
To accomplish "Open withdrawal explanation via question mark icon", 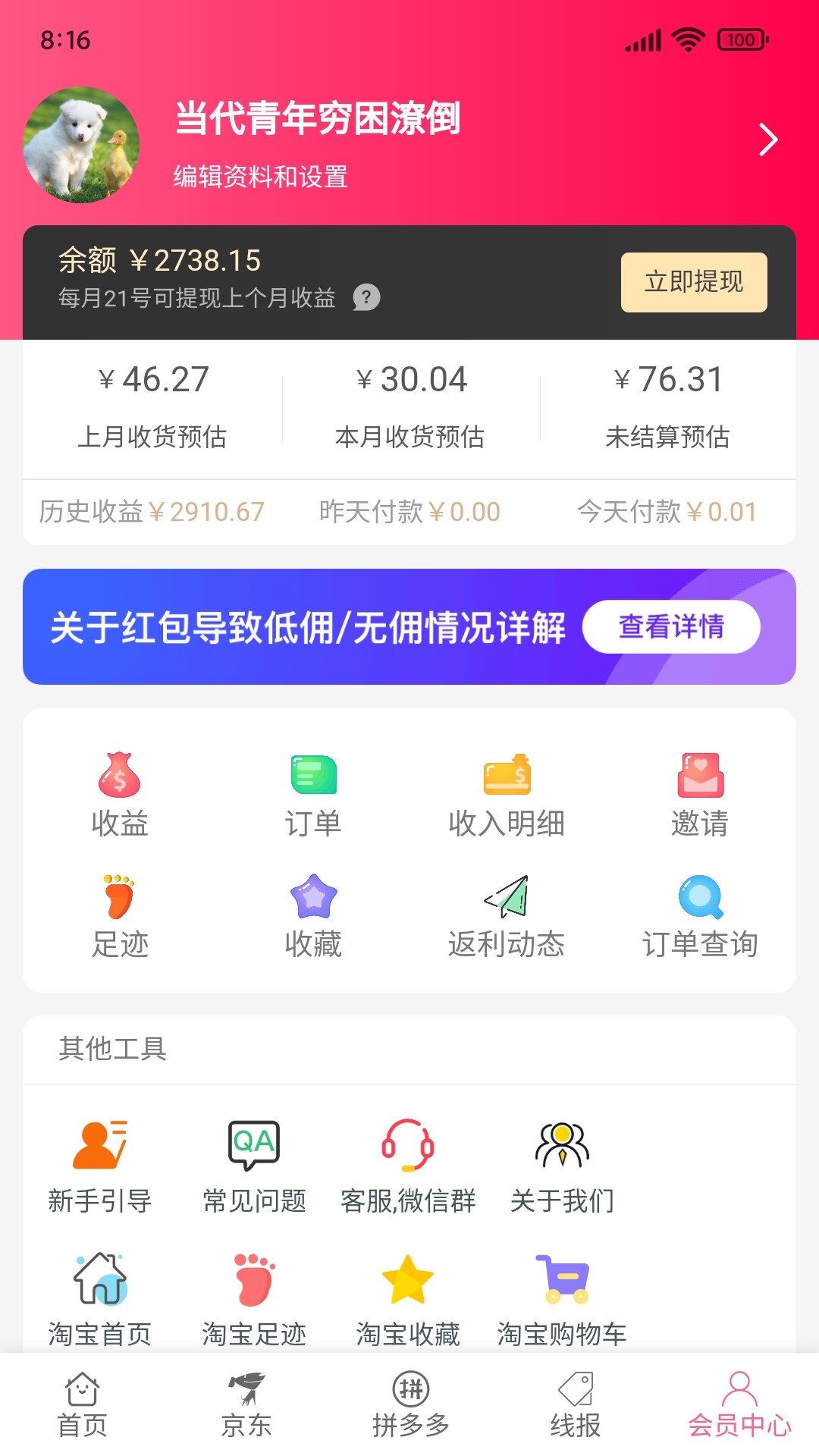I will pos(366,298).
